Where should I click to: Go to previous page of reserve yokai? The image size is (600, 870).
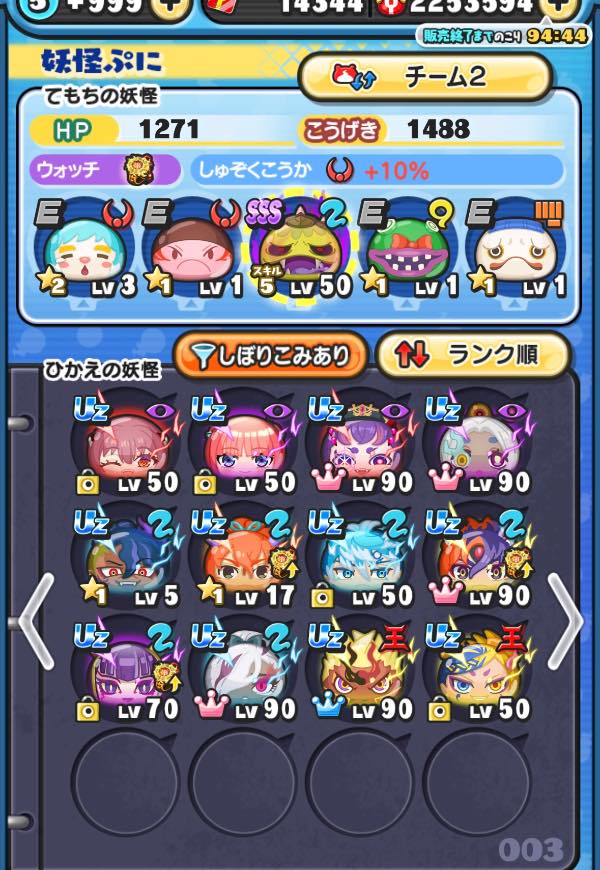point(34,621)
